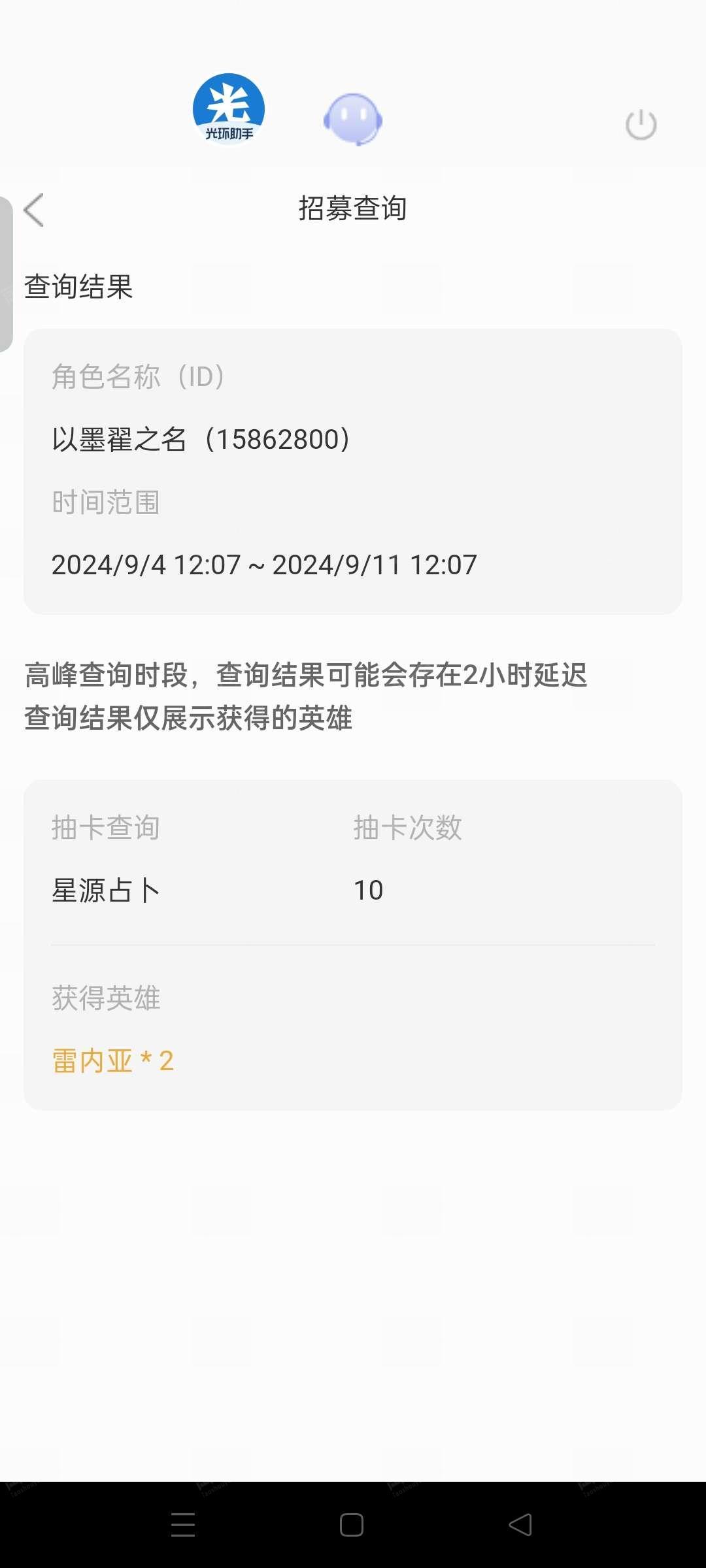Viewport: 706px width, 1568px height.
Task: Tap the system back triangle button
Action: 520,1525
